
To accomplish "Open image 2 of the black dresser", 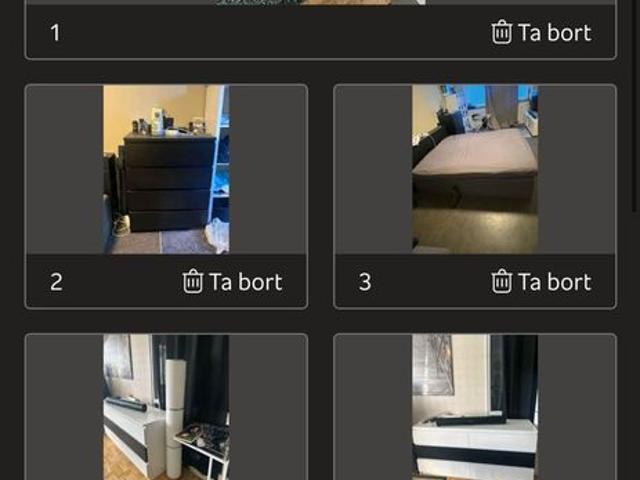I will (x=166, y=169).
